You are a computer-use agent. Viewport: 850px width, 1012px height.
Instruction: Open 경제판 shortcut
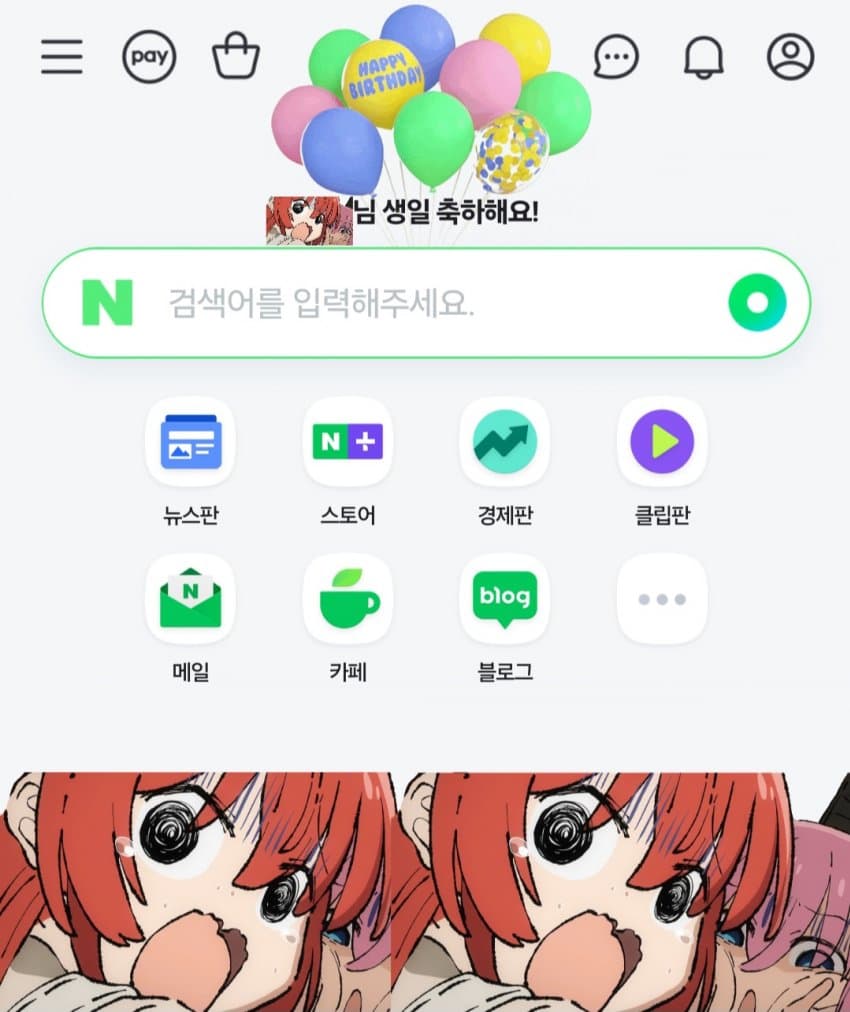(x=504, y=442)
